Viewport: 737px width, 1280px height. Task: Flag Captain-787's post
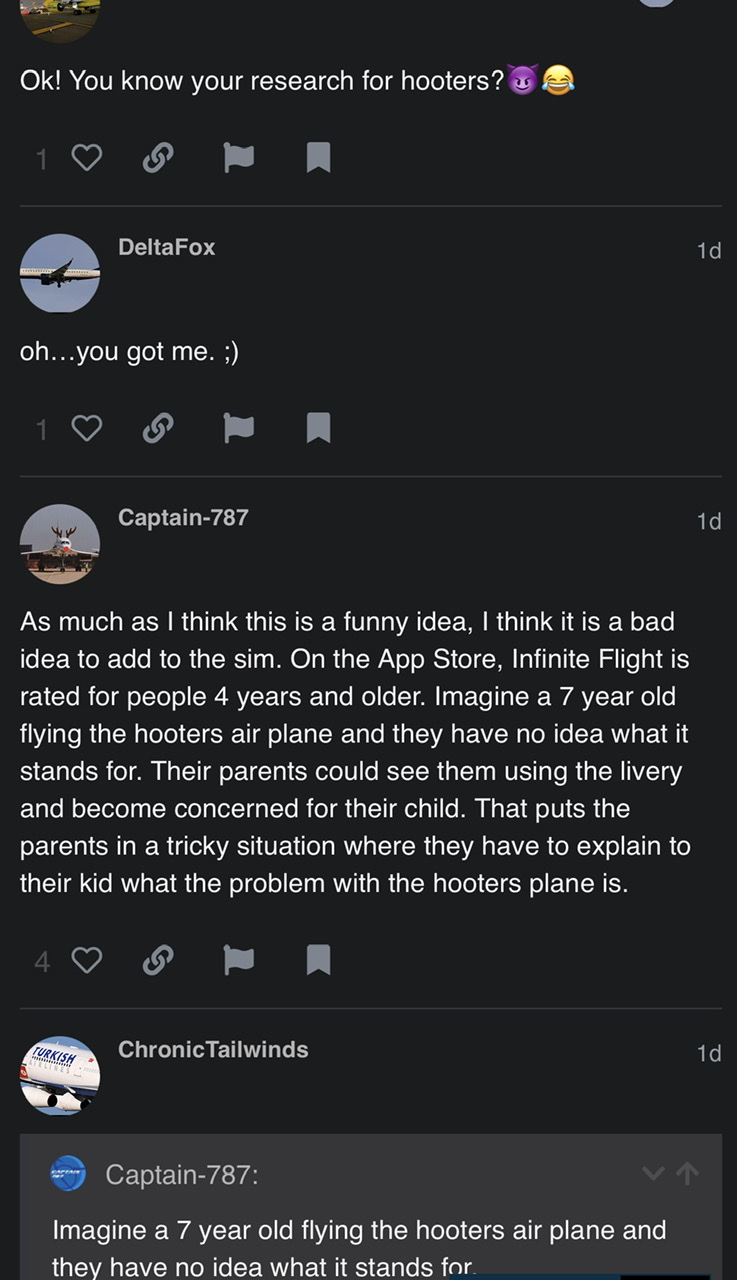[238, 961]
